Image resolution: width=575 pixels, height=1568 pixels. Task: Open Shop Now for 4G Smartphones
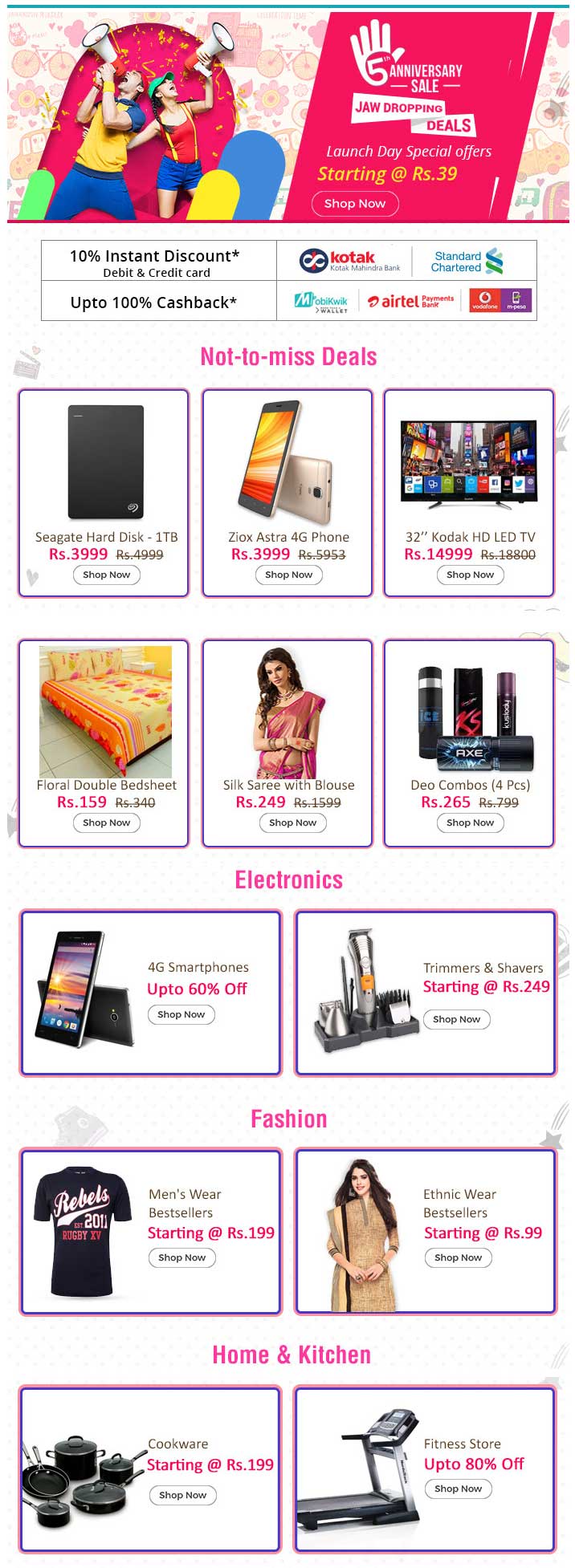181,1014
